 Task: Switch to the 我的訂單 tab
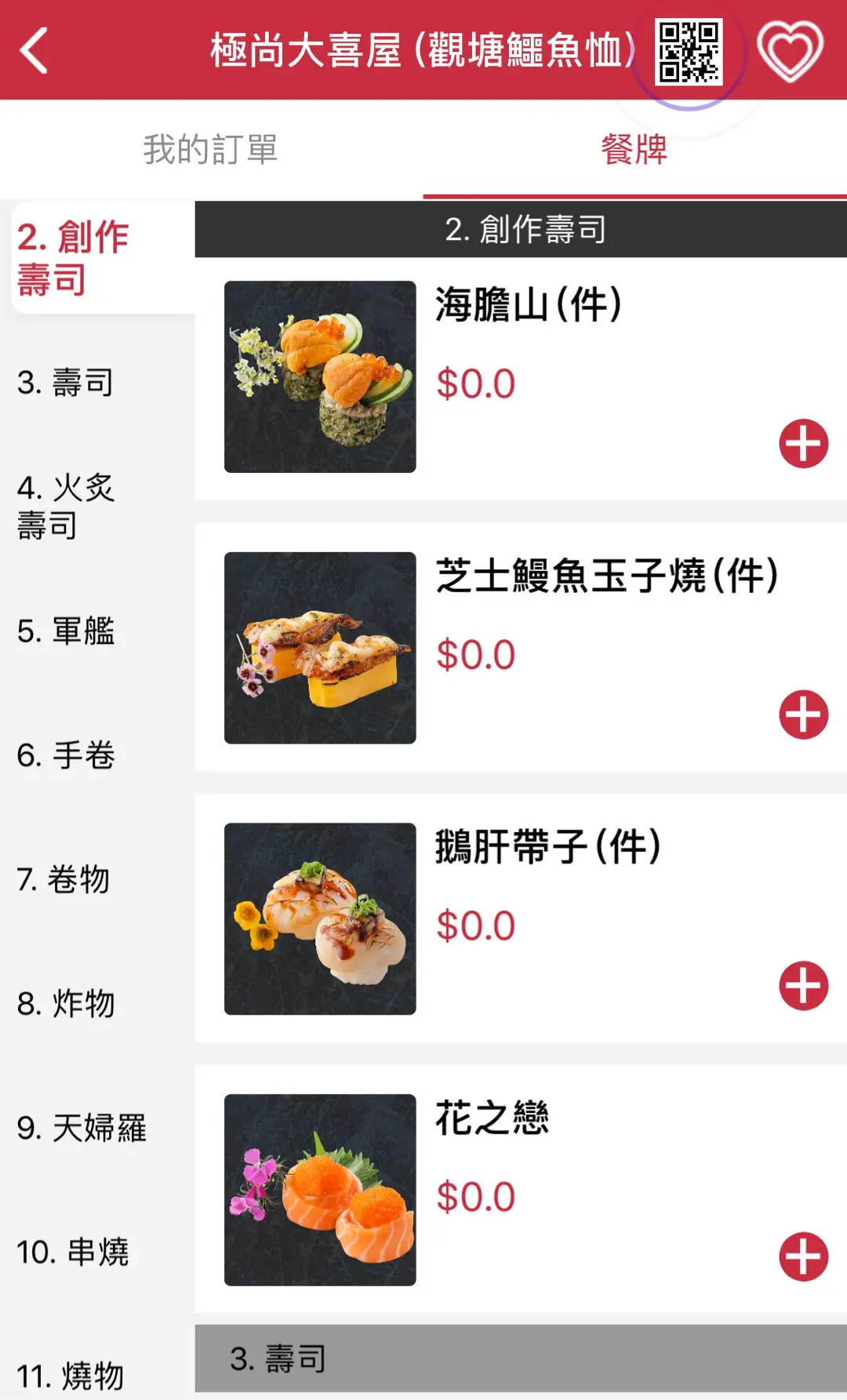click(x=210, y=149)
